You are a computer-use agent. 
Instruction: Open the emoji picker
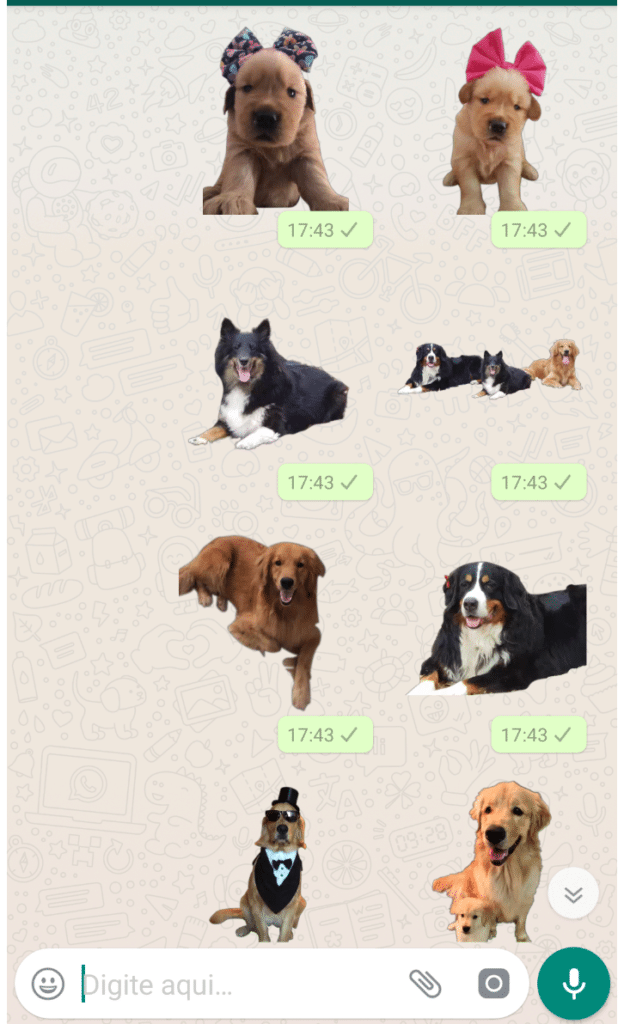click(x=47, y=984)
